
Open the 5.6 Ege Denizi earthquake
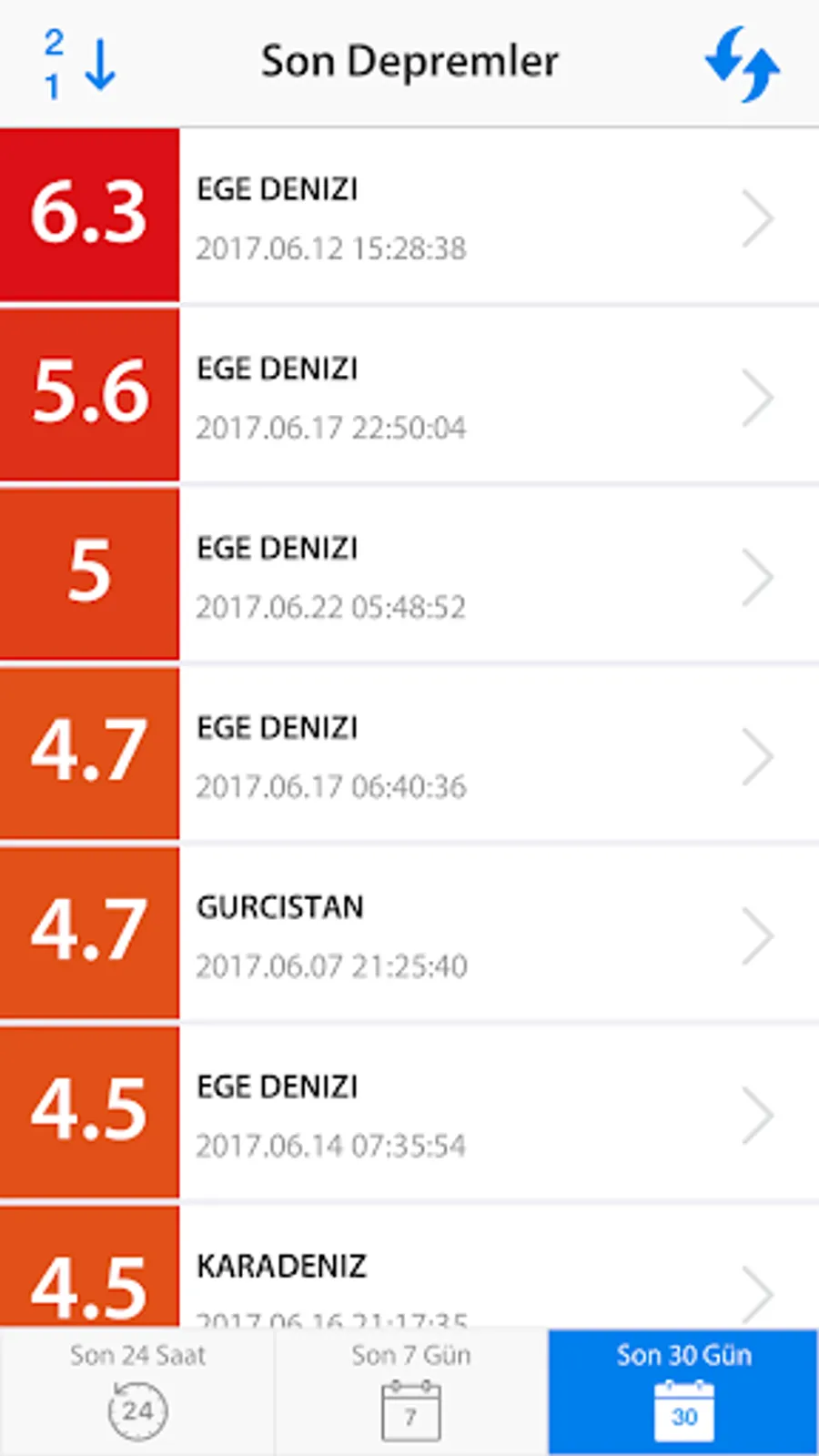[x=409, y=396]
